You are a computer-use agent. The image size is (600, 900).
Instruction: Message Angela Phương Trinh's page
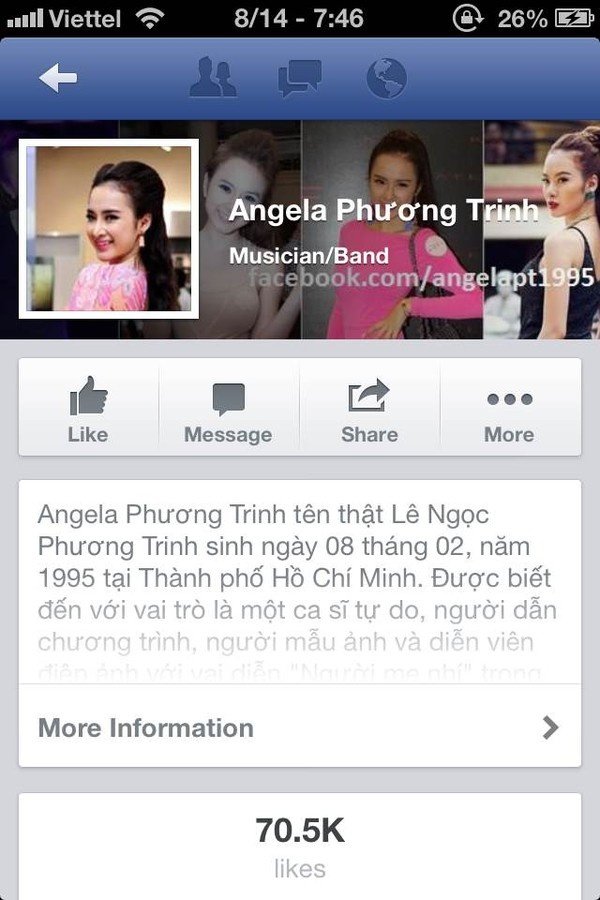pyautogui.click(x=228, y=408)
